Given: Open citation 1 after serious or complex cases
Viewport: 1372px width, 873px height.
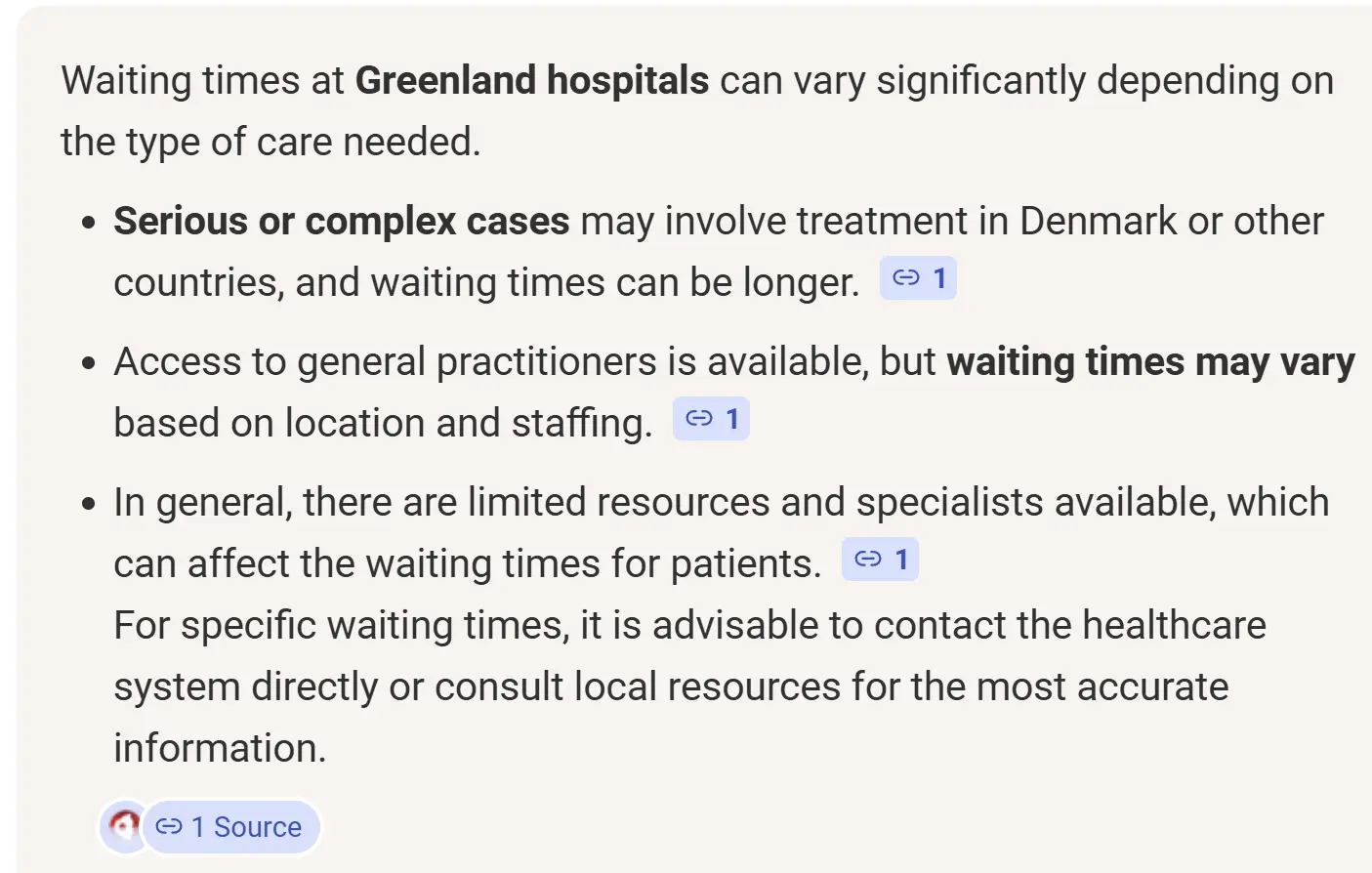Looking at the screenshot, I should tap(918, 279).
